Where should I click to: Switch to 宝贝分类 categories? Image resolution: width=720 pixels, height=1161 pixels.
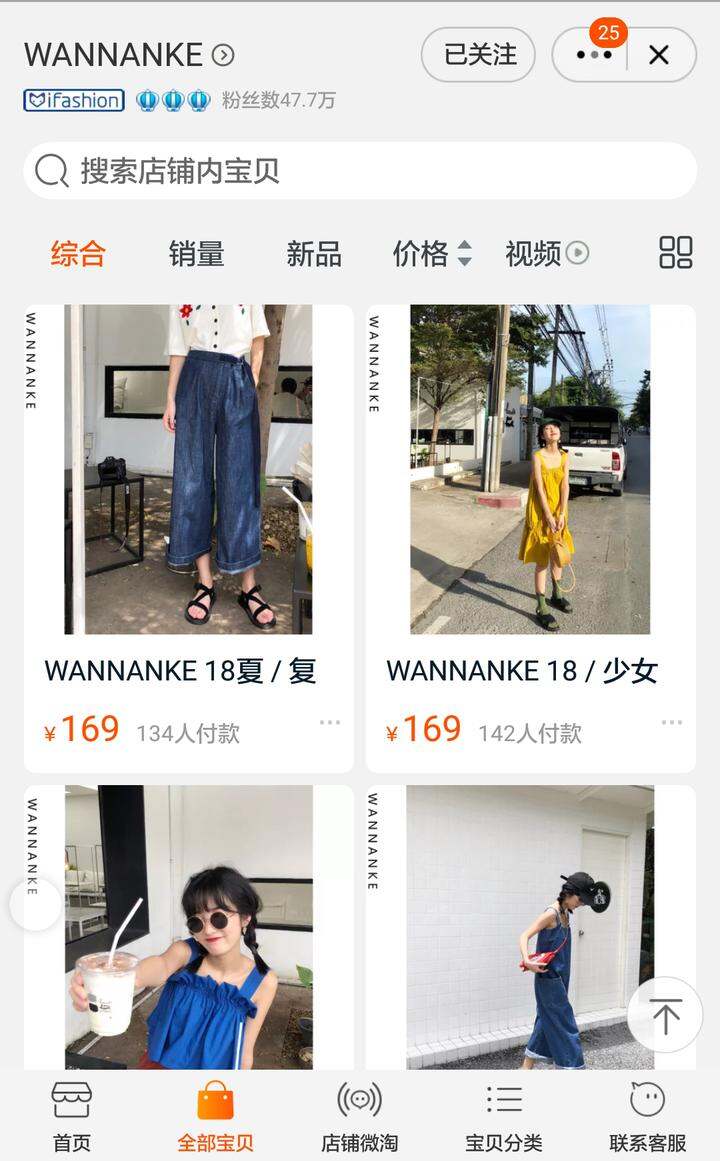(x=504, y=1116)
